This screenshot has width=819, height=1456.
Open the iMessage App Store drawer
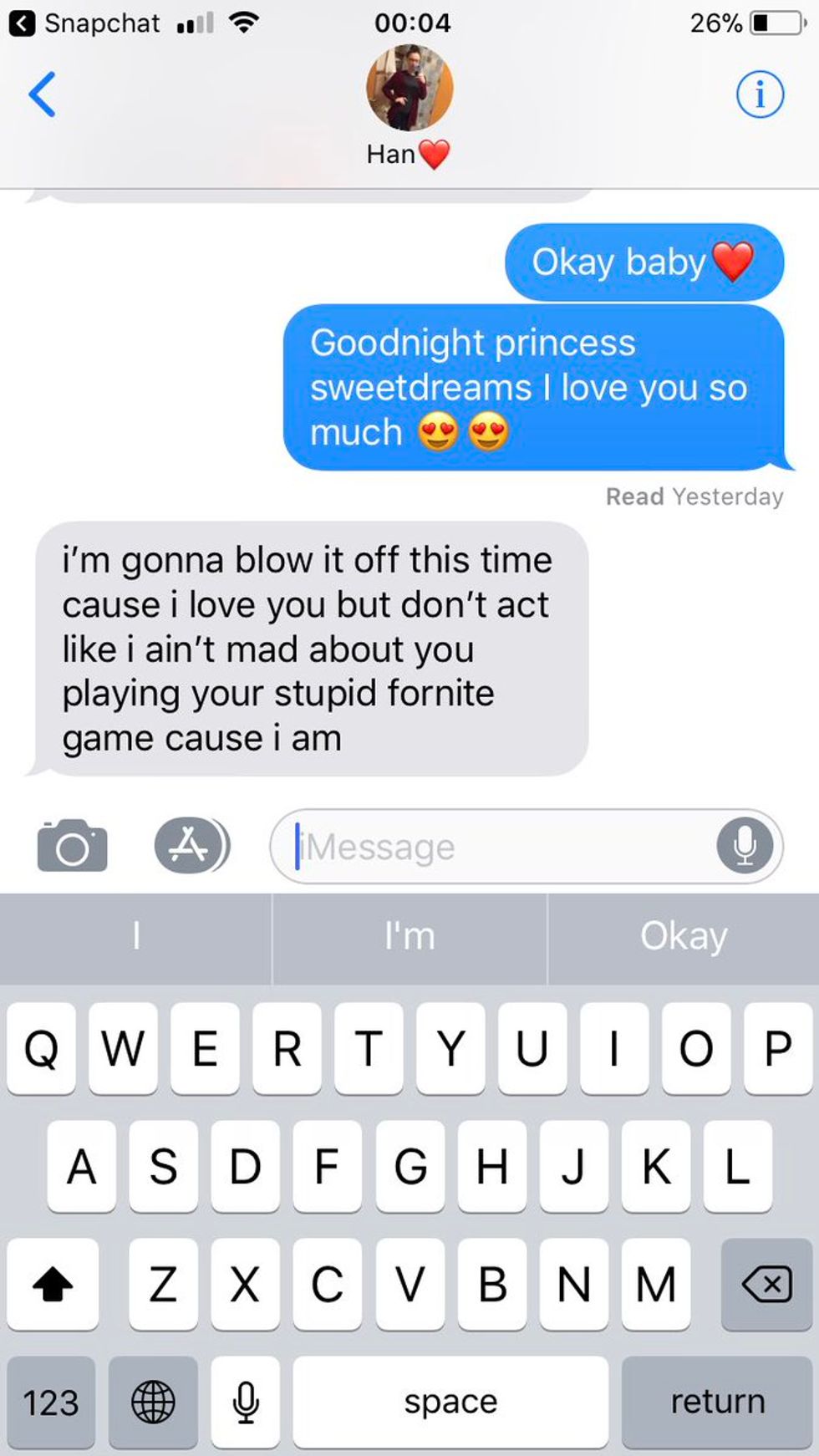pyautogui.click(x=191, y=846)
